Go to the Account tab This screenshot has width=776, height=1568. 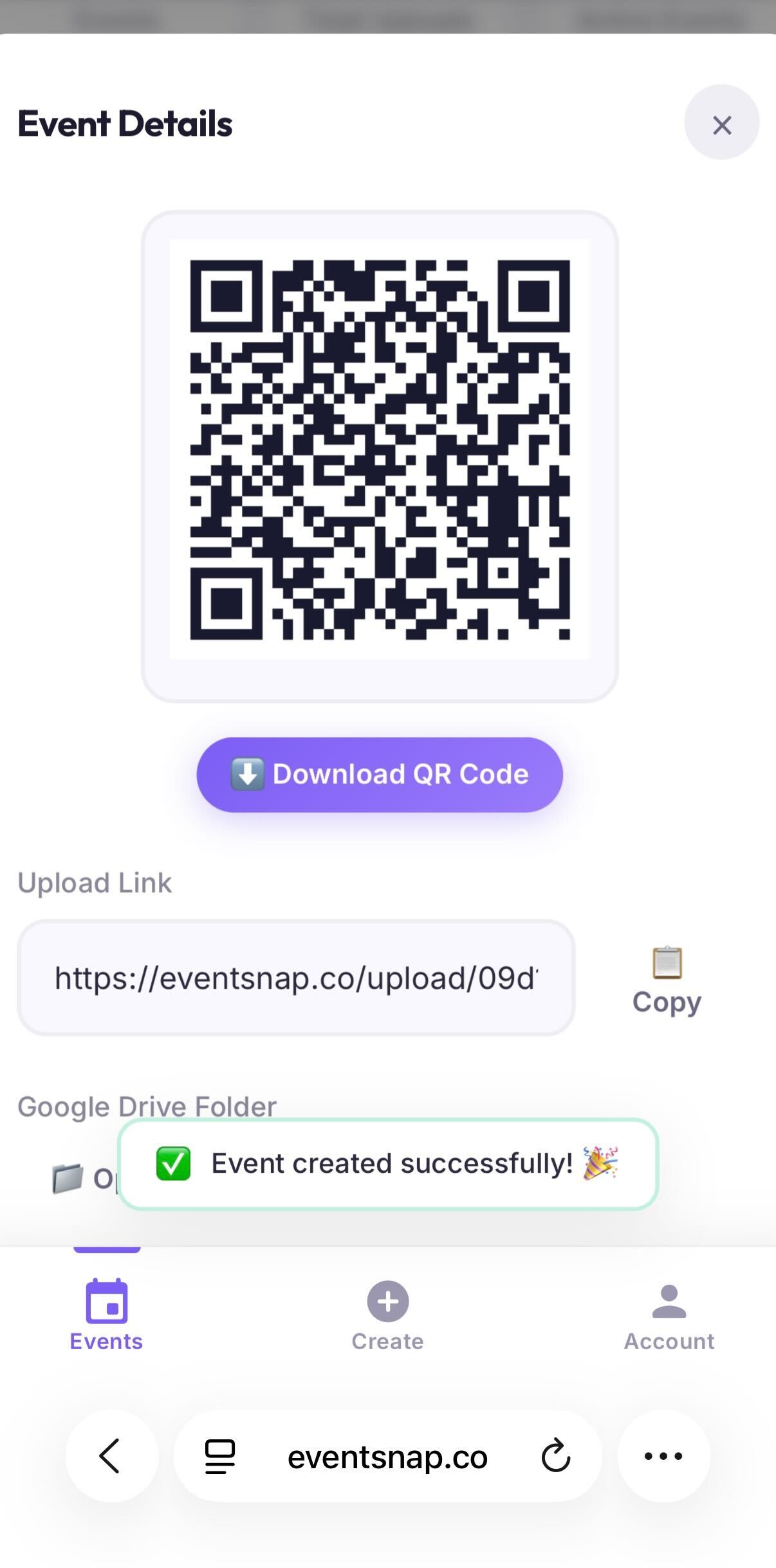[669, 1314]
